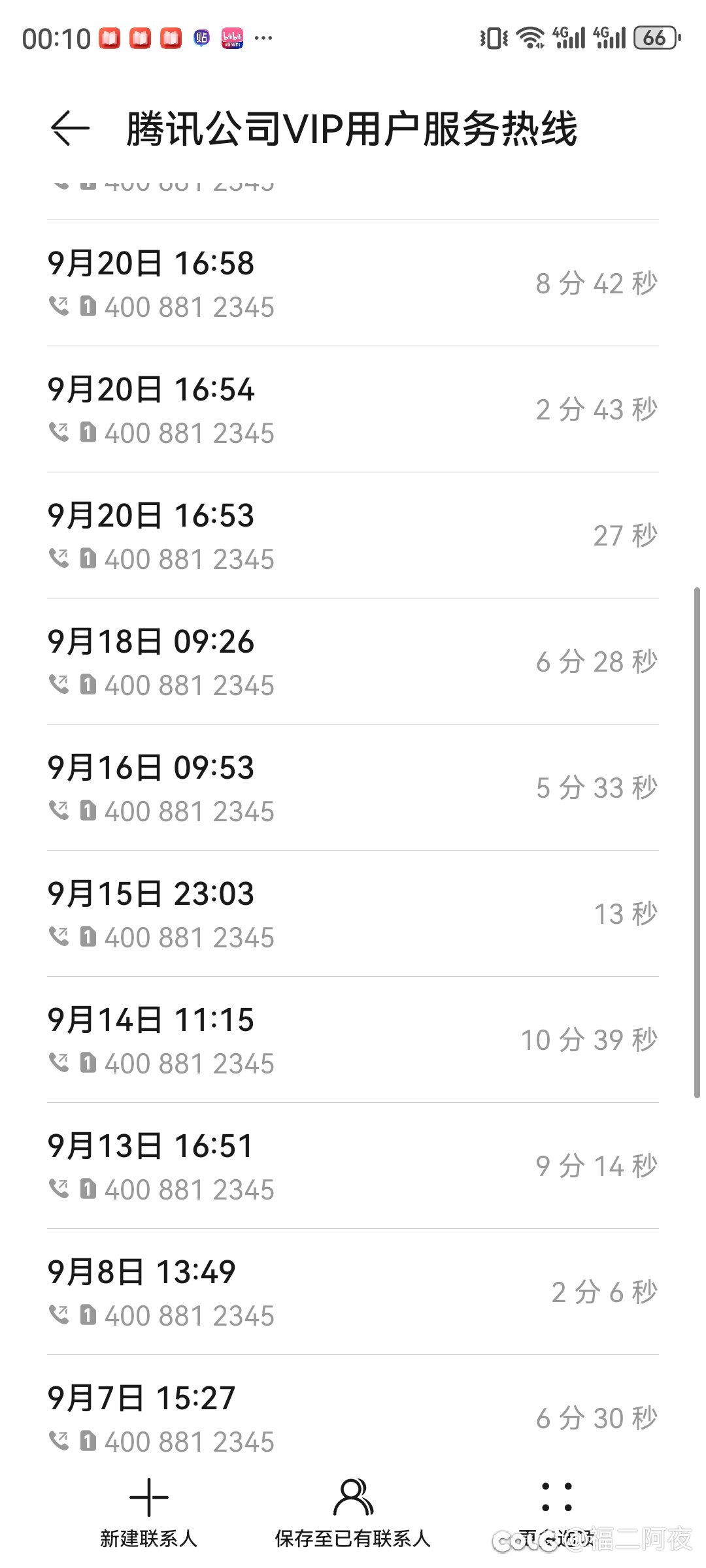Choose the 9月16日 09:53 call entry
The width and height of the screenshot is (706, 1568).
pyautogui.click(x=353, y=788)
